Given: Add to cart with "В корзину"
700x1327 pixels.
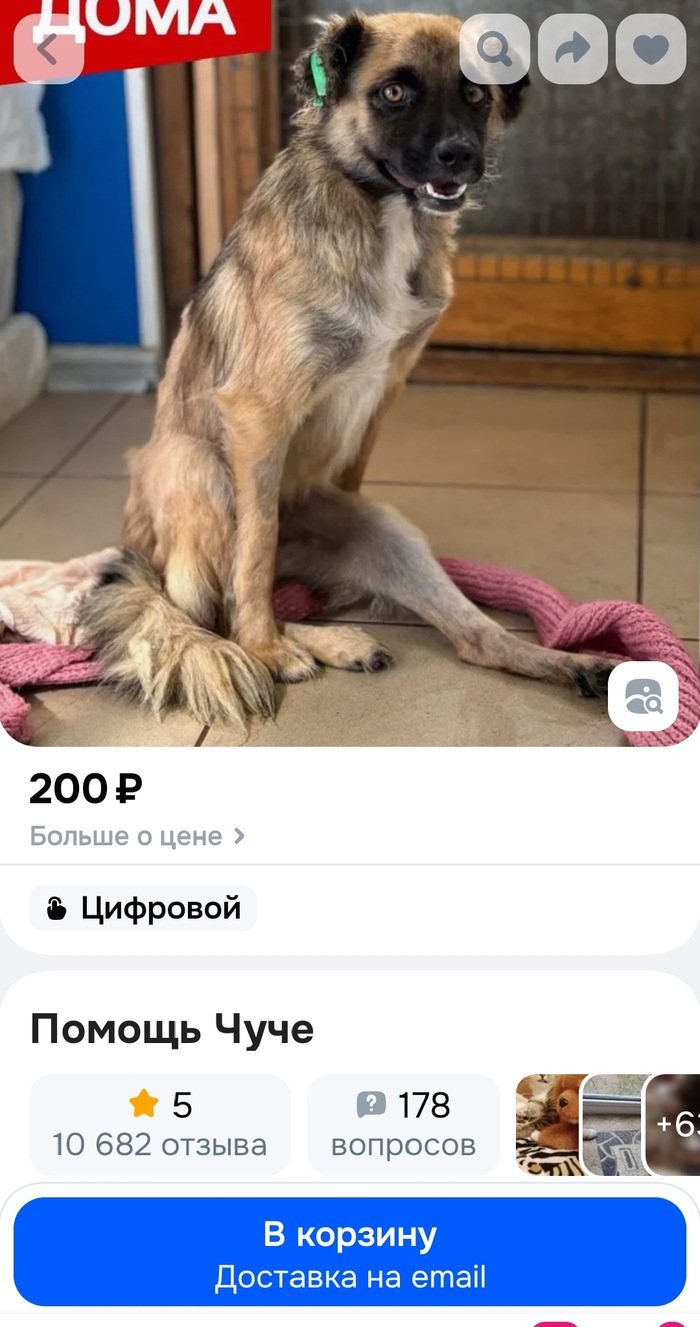Looking at the screenshot, I should point(350,1251).
